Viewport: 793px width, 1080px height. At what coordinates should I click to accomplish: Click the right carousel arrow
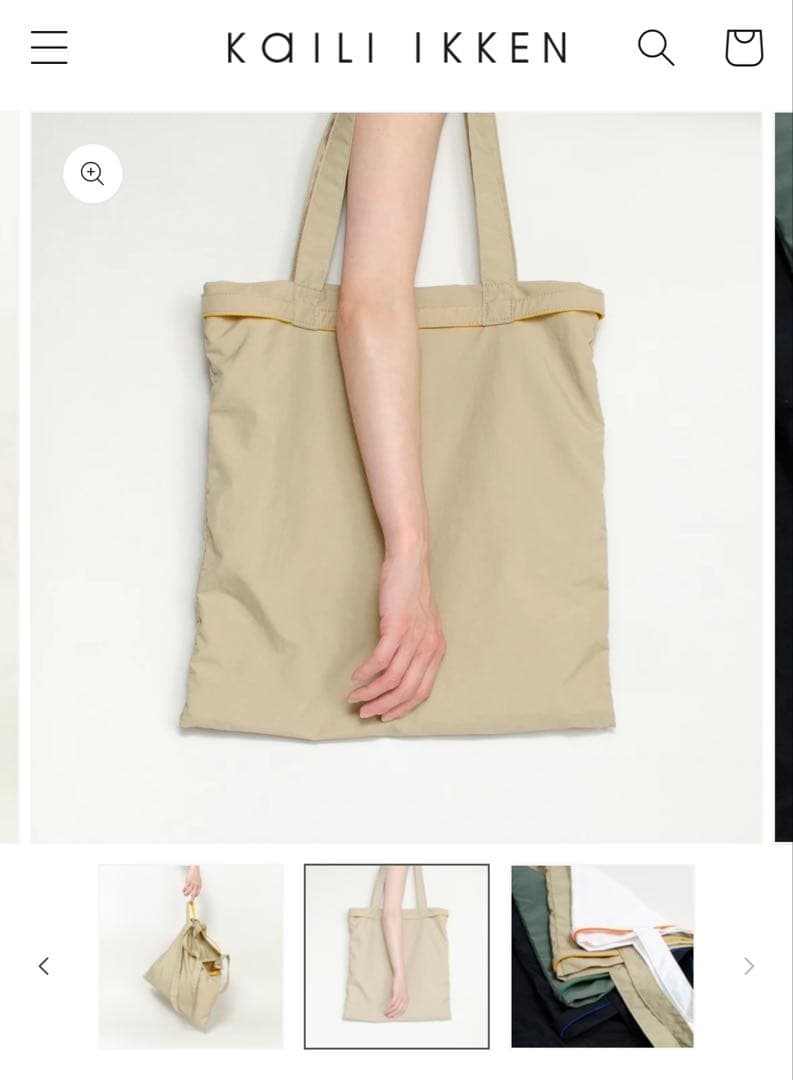(750, 966)
